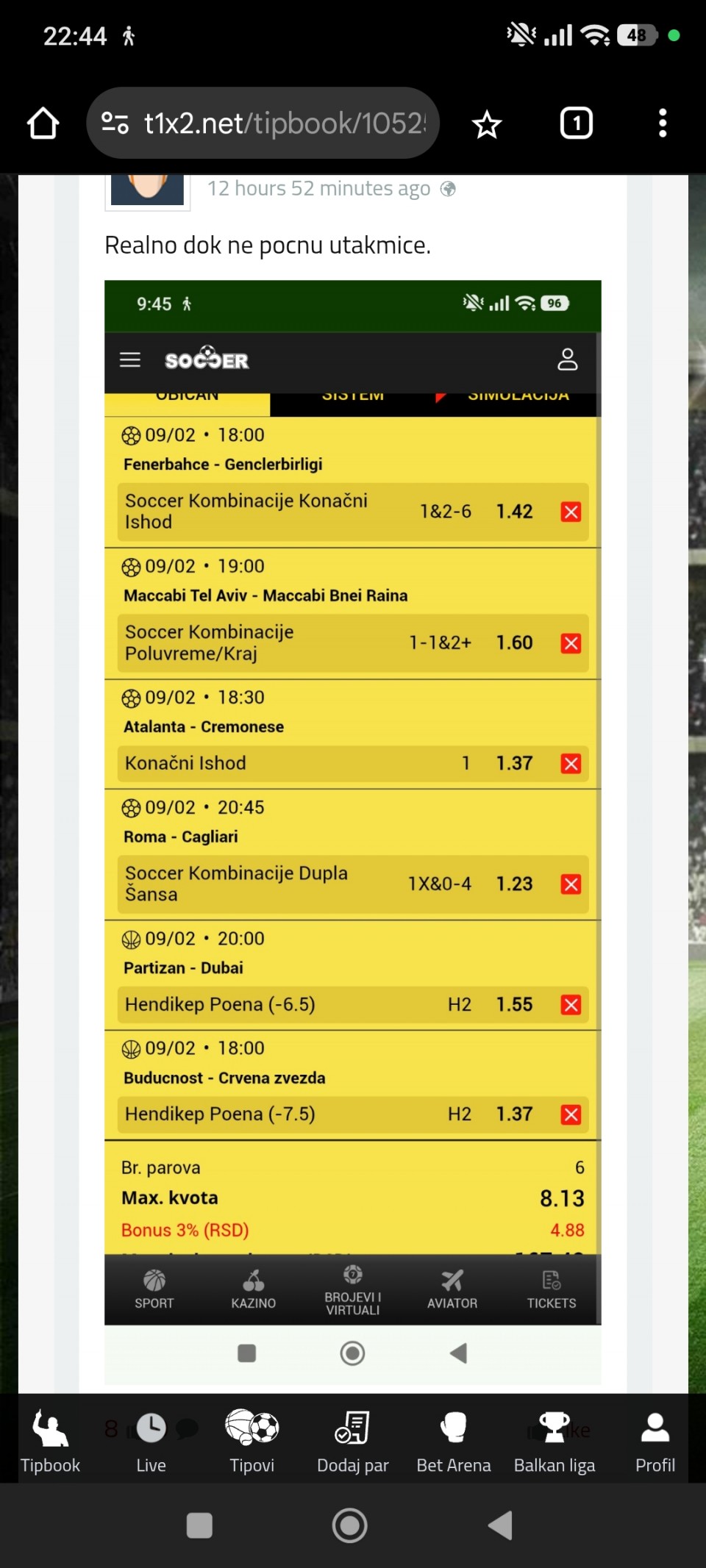The height and width of the screenshot is (1568, 706).
Task: Open the browser overflow menu
Action: [x=663, y=123]
